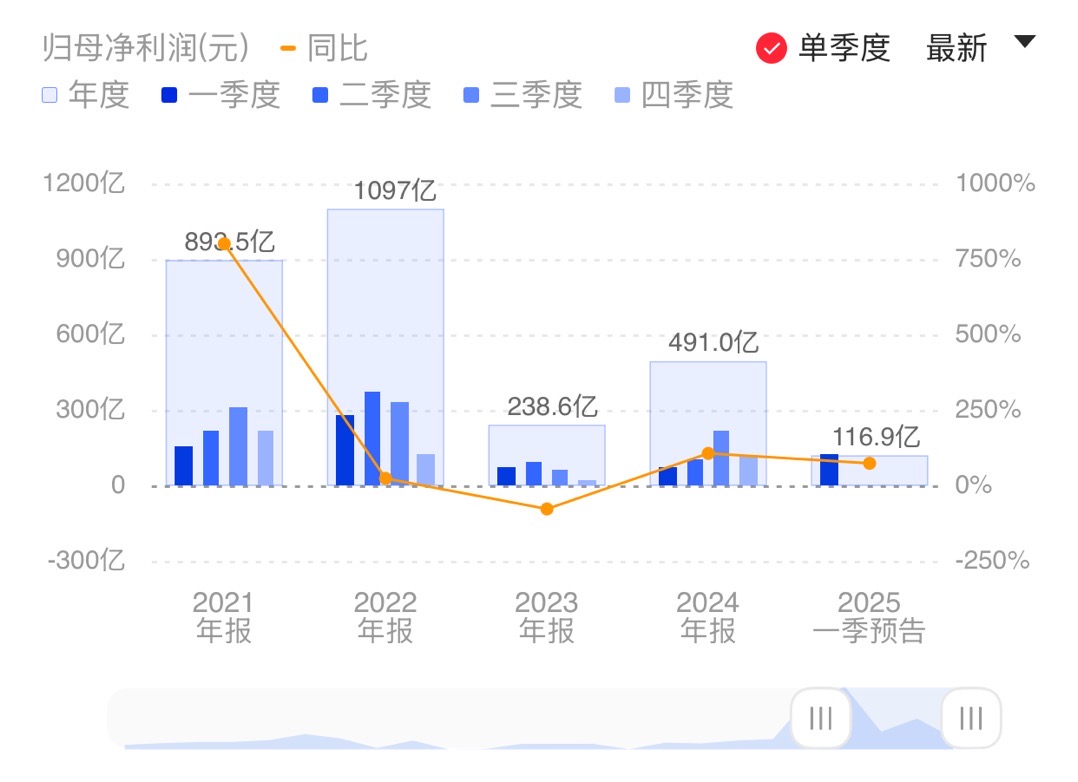
Task: Toggle the 年度 legend series
Action: click(86, 95)
